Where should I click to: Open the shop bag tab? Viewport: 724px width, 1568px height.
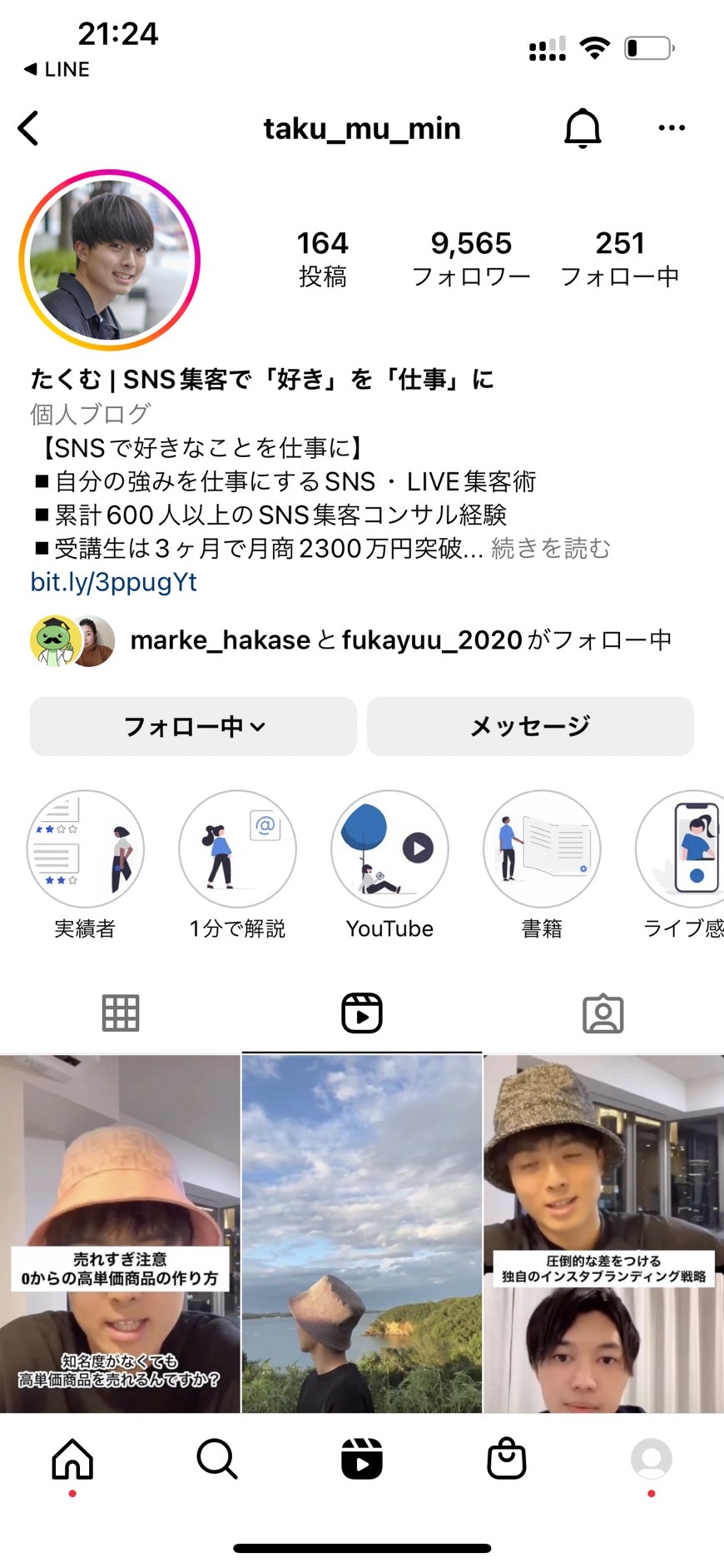(507, 1459)
